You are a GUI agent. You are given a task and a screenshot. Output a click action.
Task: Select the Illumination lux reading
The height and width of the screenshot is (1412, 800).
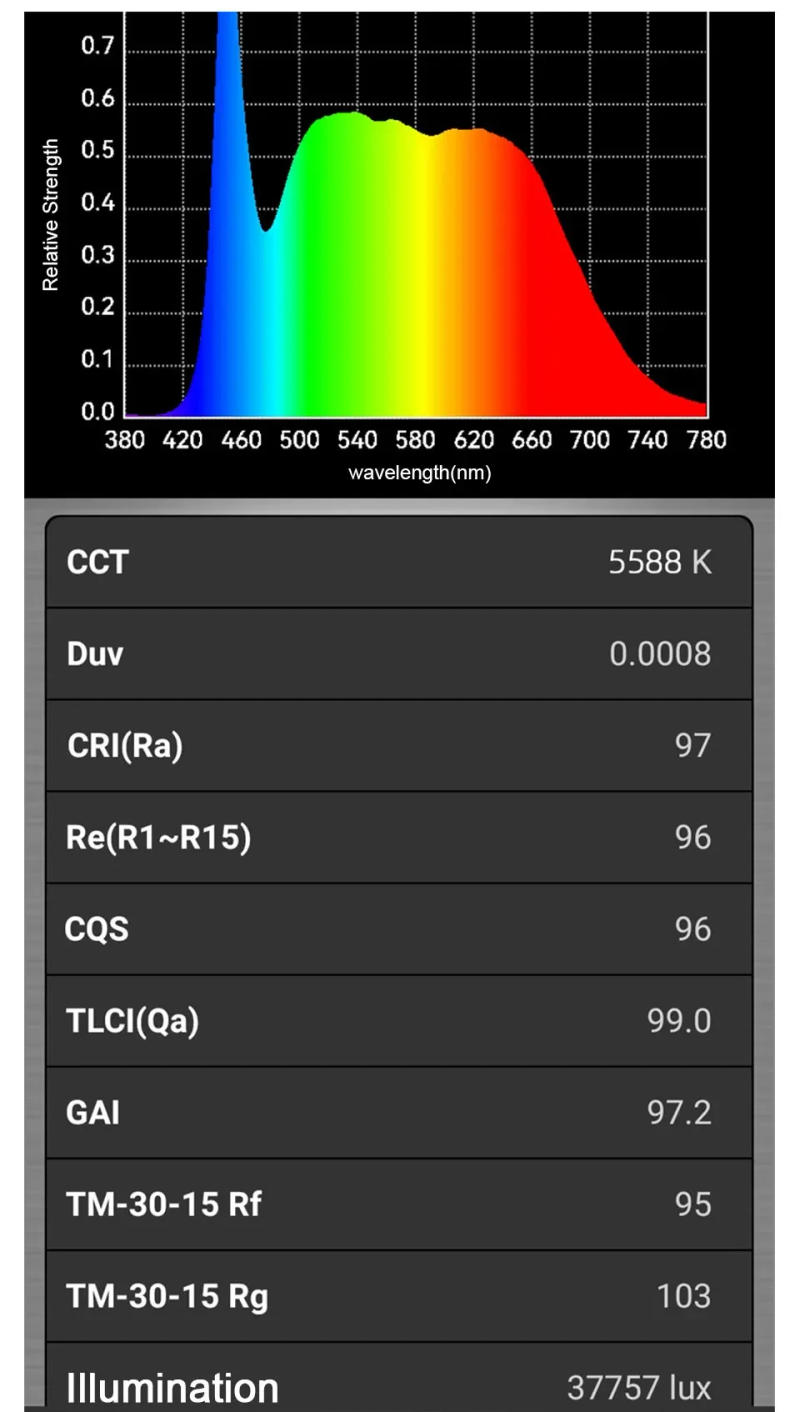click(x=399, y=1385)
